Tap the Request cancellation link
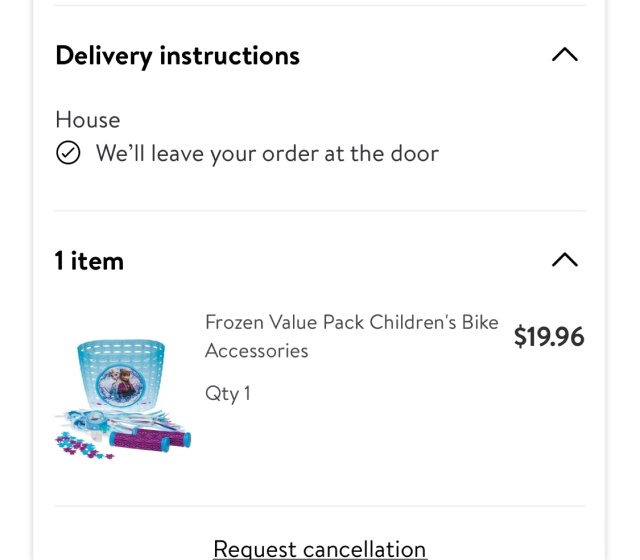Image resolution: width=640 pixels, height=560 pixels. click(319, 548)
